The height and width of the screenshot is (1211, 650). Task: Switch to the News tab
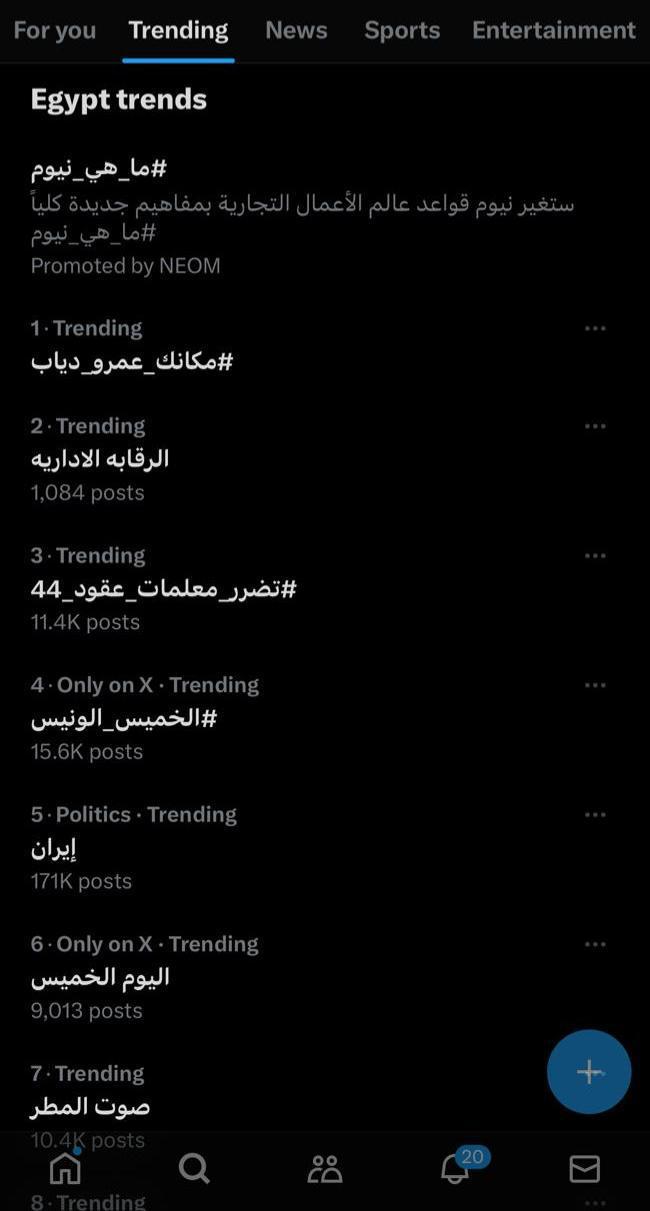pyautogui.click(x=296, y=30)
